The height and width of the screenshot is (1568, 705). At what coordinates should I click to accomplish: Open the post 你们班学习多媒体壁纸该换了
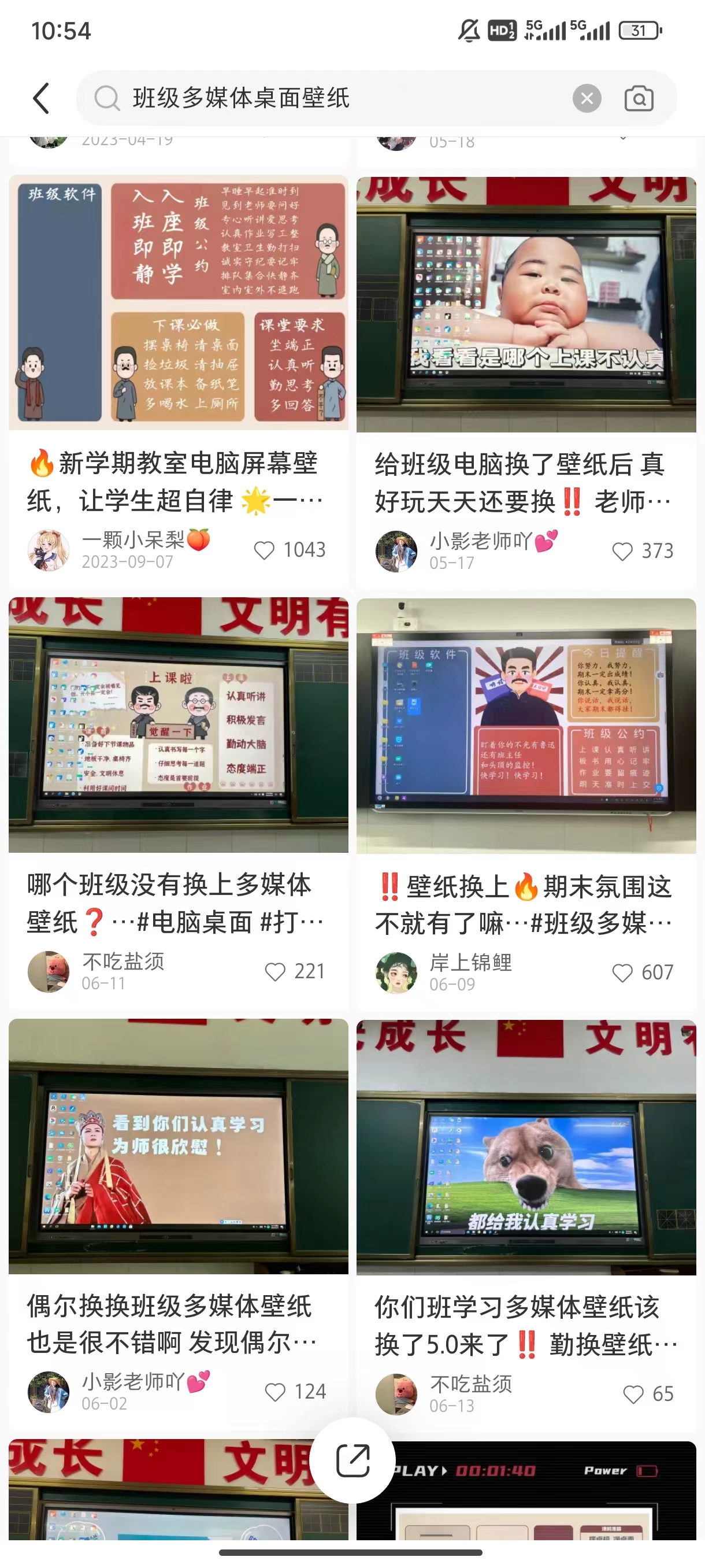coord(526,1148)
